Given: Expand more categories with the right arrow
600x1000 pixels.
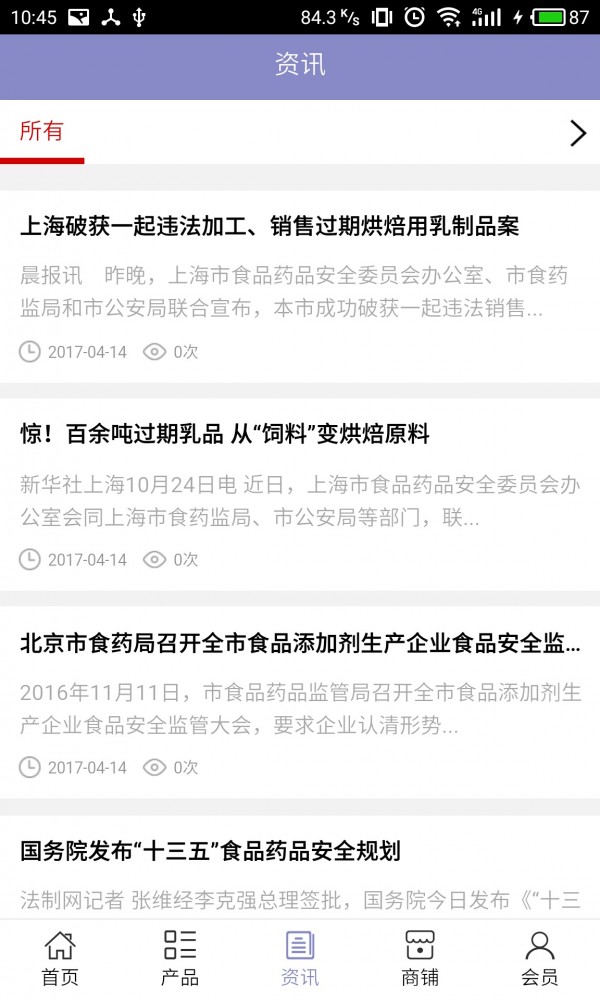Looking at the screenshot, I should [577, 133].
